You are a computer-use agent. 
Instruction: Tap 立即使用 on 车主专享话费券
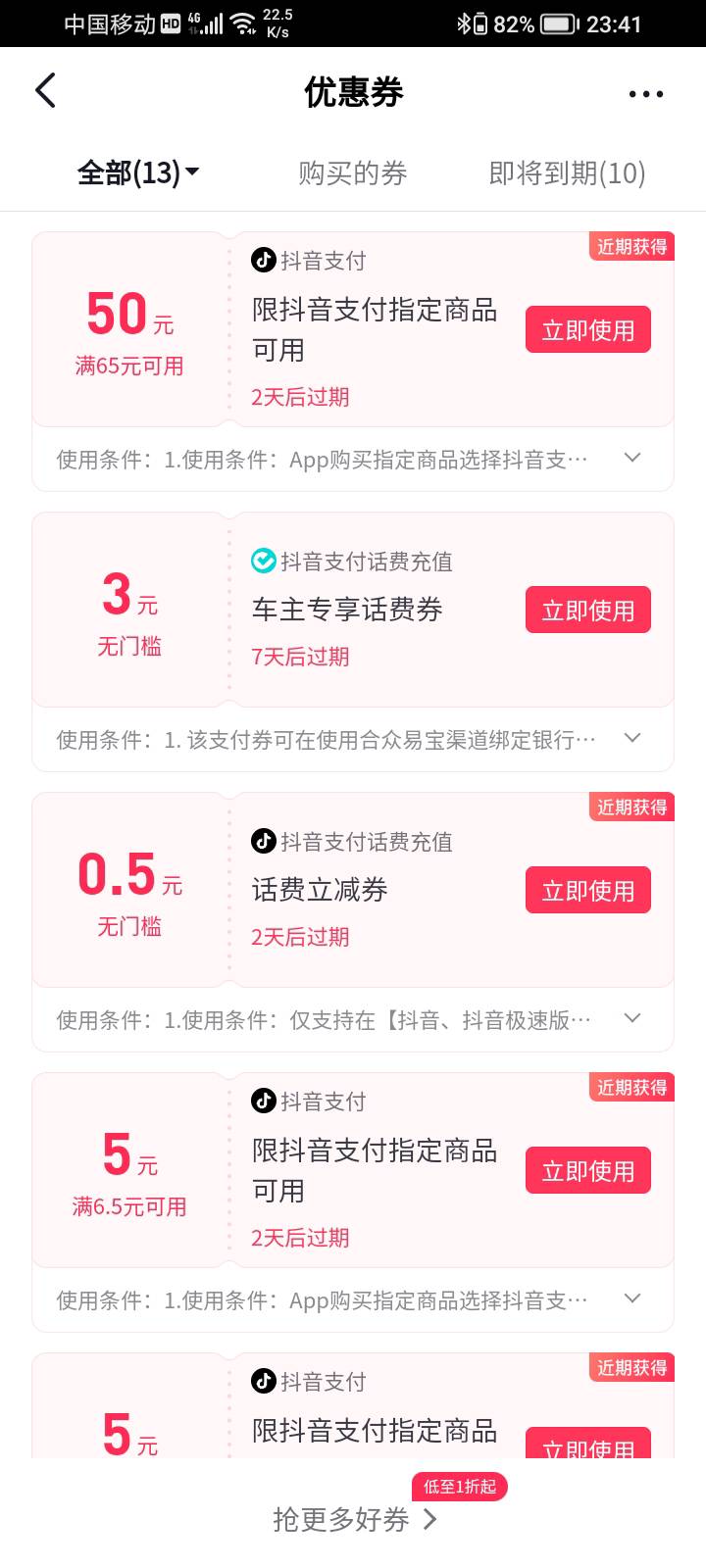pyautogui.click(x=588, y=611)
